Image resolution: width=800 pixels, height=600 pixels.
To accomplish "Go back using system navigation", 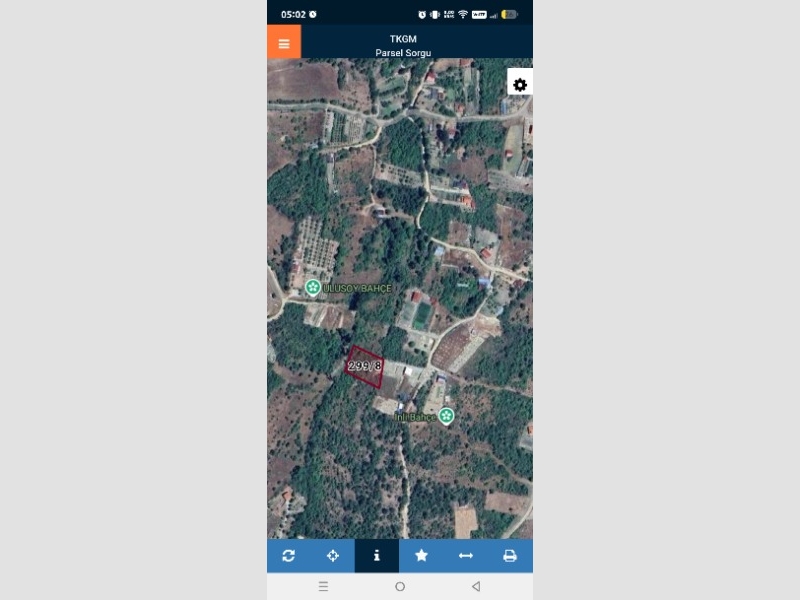I will 476,586.
